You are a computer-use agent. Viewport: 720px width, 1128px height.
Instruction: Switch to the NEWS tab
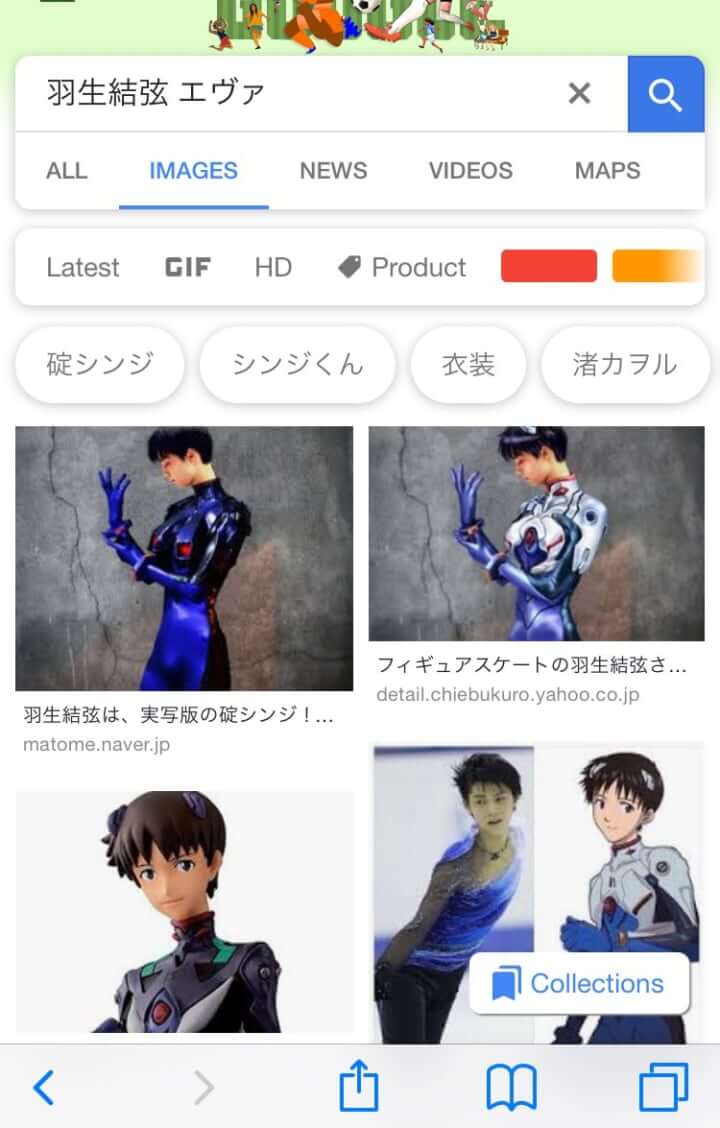click(333, 171)
